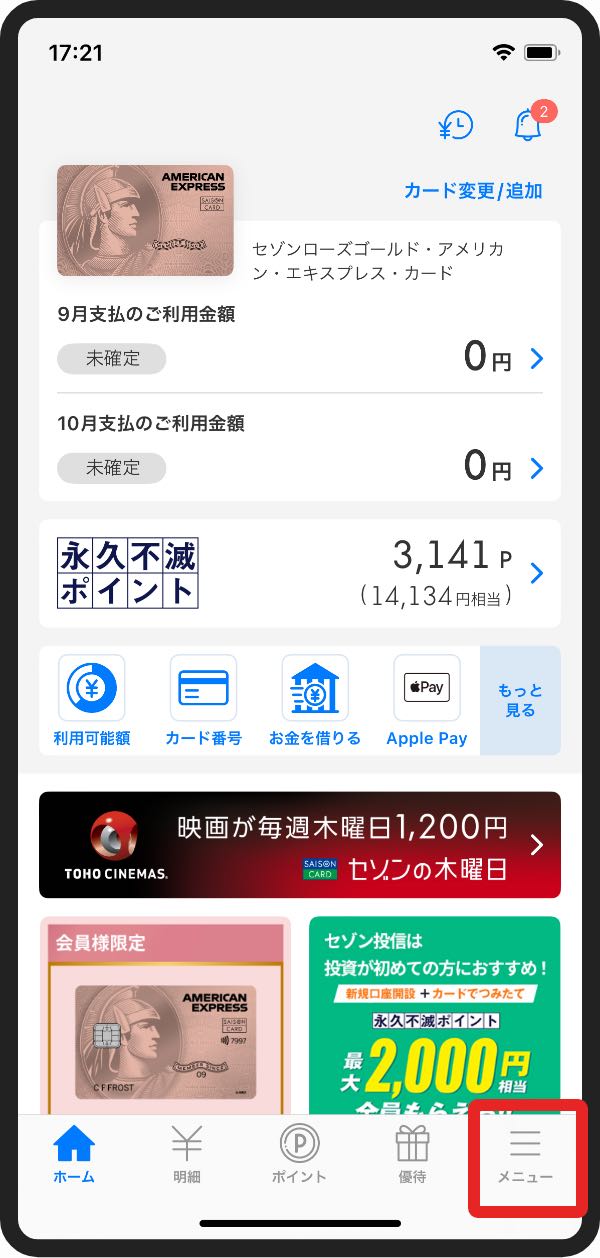This screenshot has height=1258, width=600.
Task: Open the カード番号 shortcut
Action: point(203,701)
